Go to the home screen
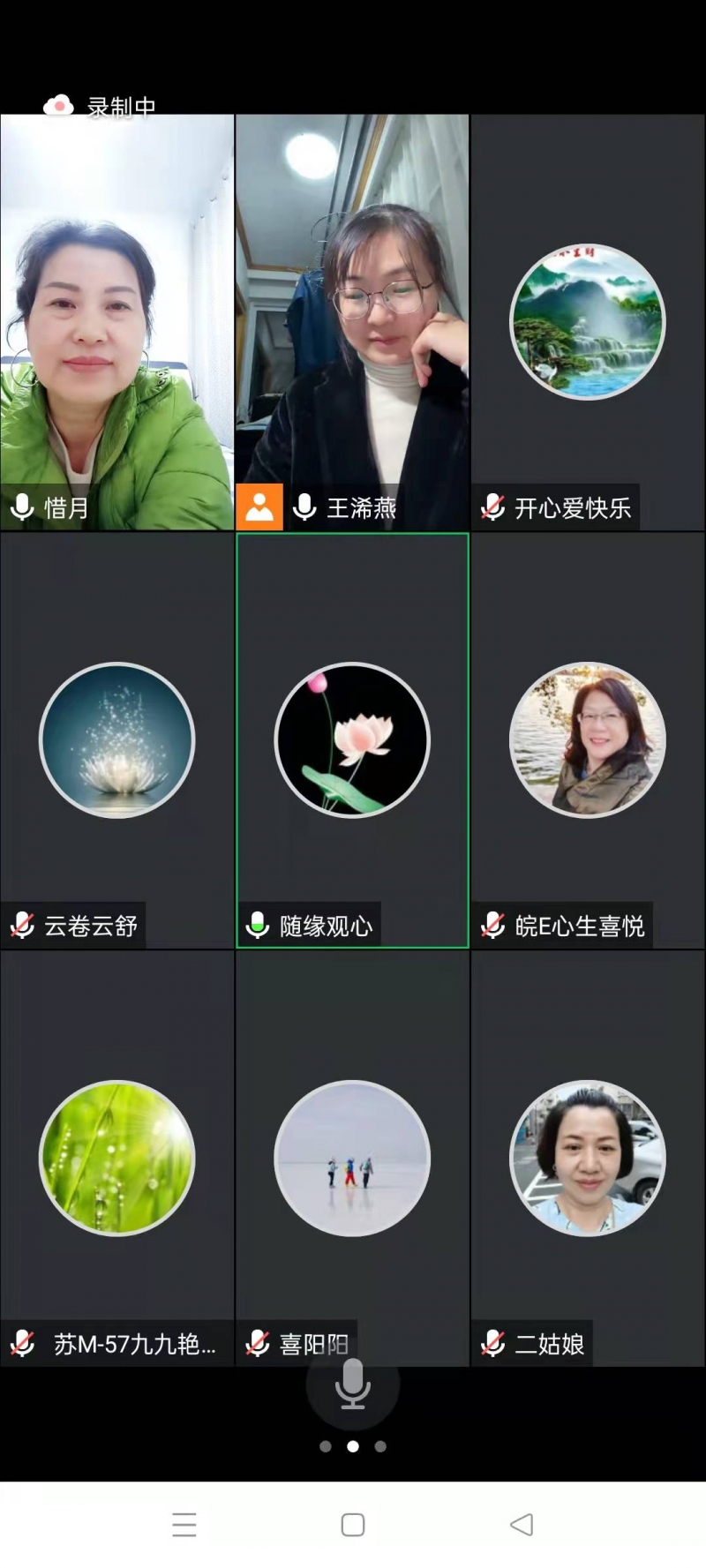This screenshot has width=706, height=1568. 353,1524
